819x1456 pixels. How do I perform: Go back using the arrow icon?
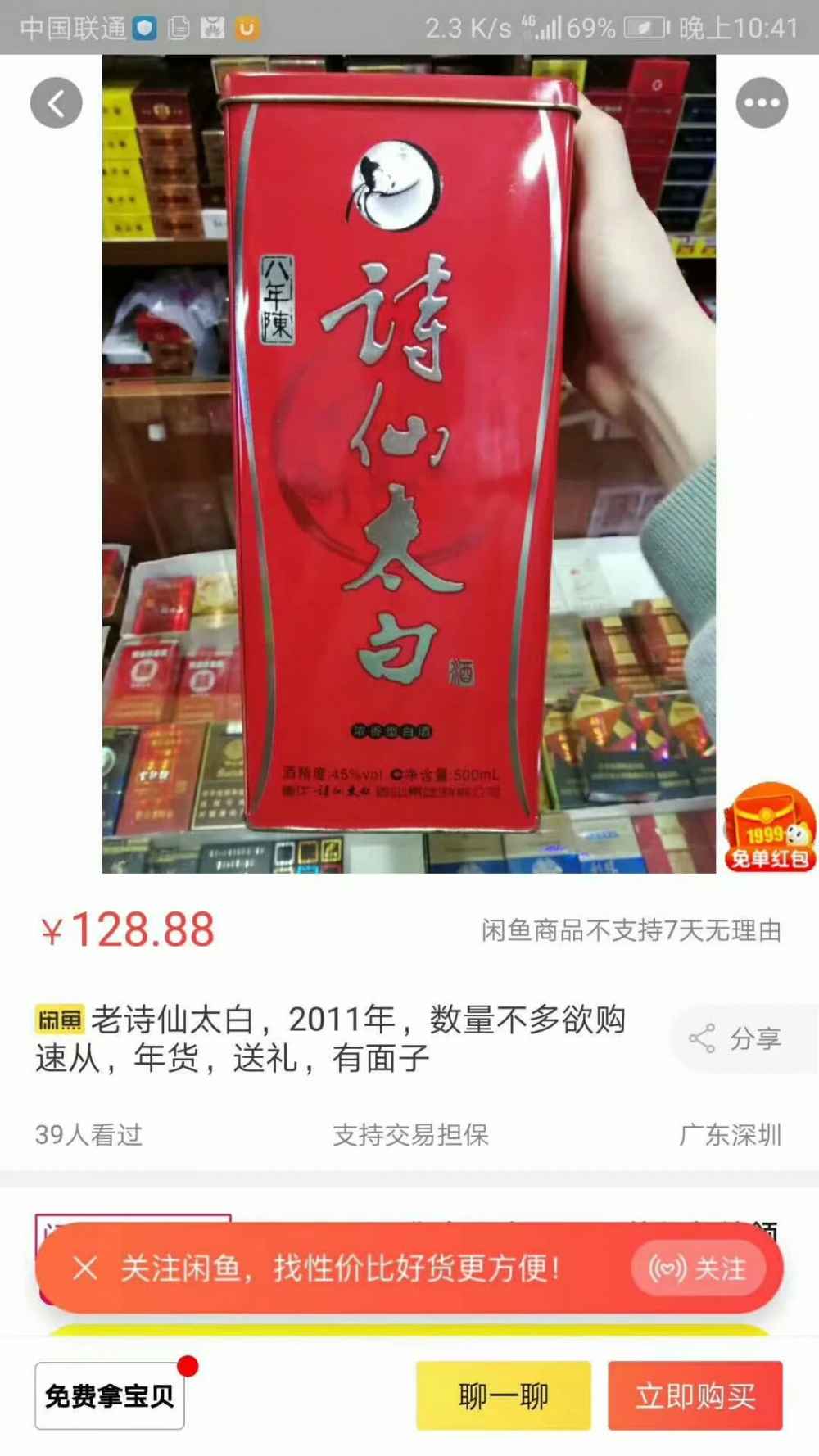pos(57,103)
